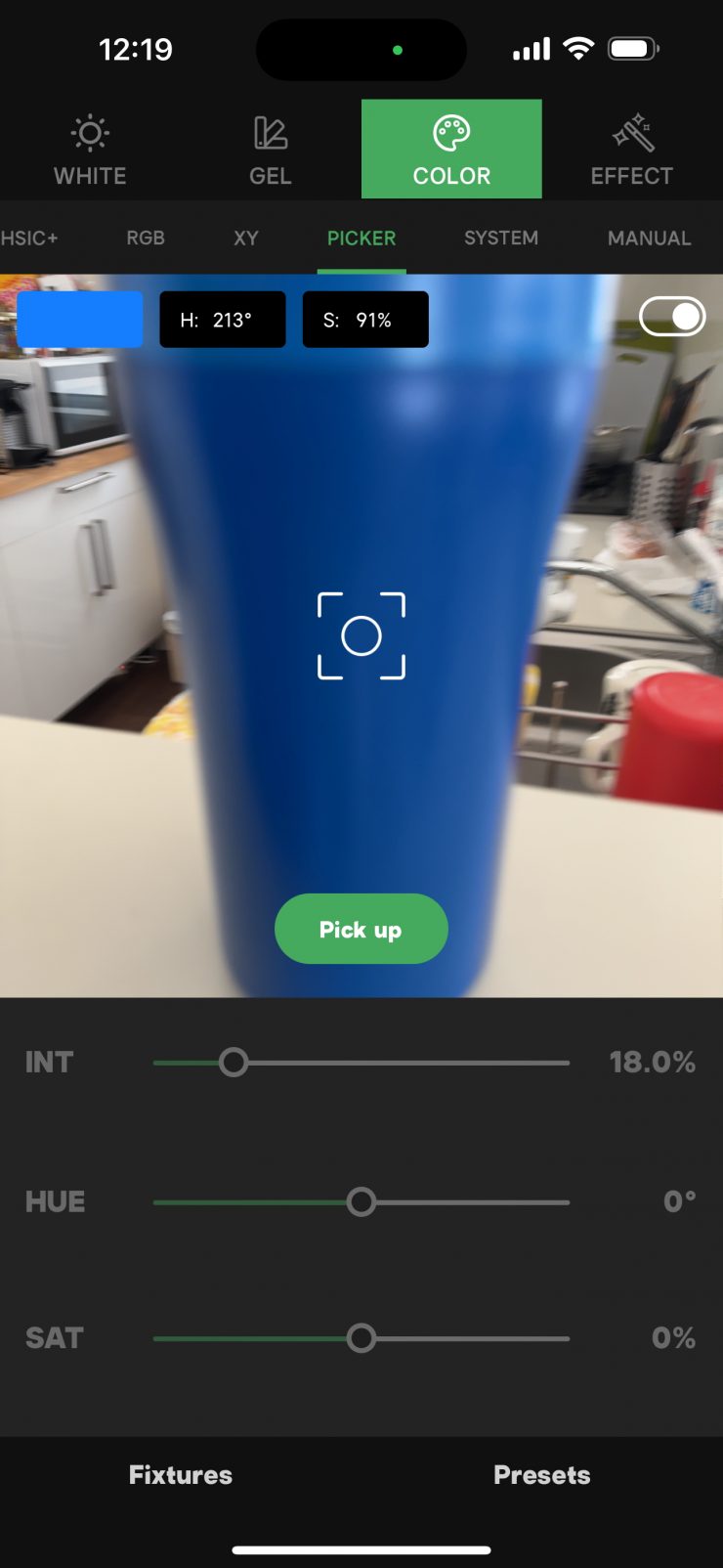Tap the HUE slider handle
The width and height of the screenshot is (723, 1568).
(x=361, y=1201)
